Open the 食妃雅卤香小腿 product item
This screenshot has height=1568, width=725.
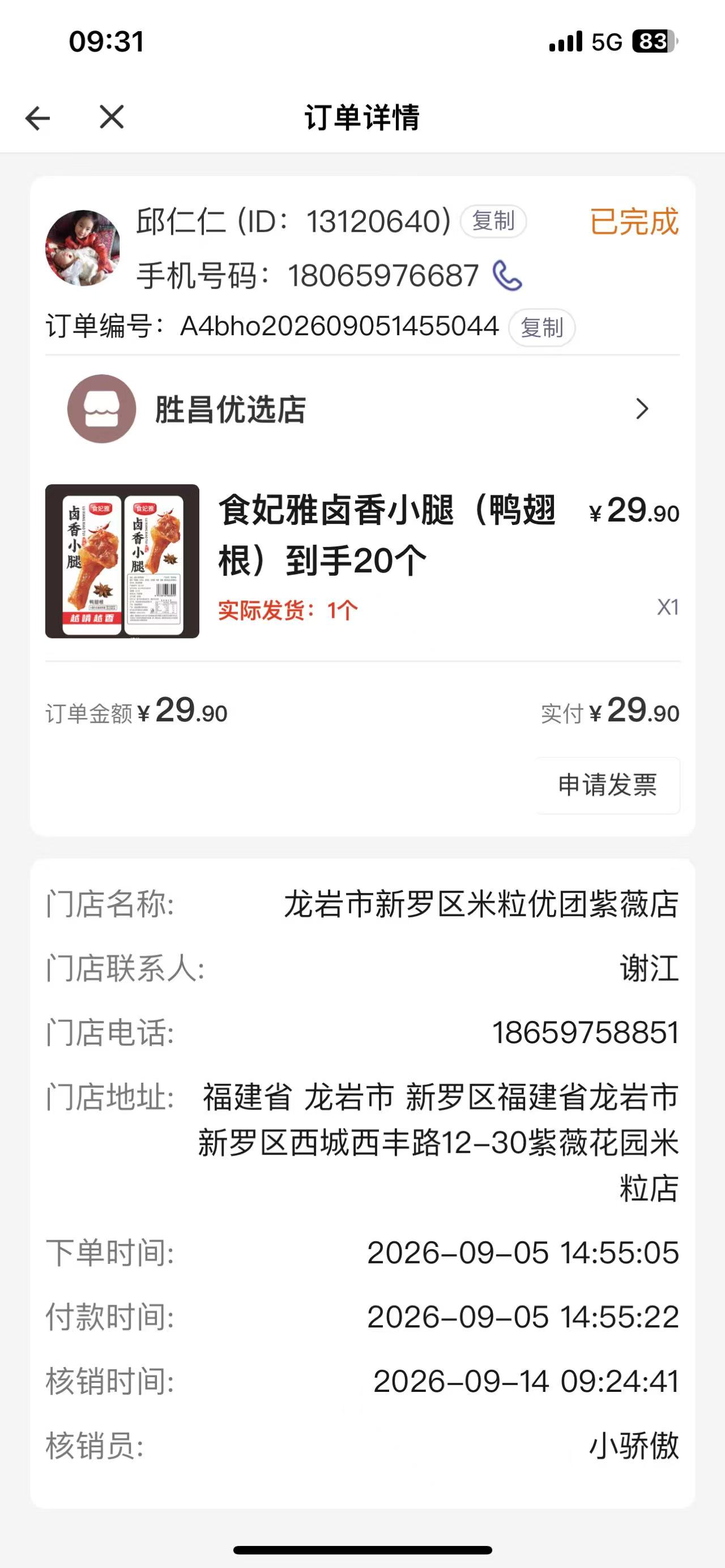click(x=362, y=561)
